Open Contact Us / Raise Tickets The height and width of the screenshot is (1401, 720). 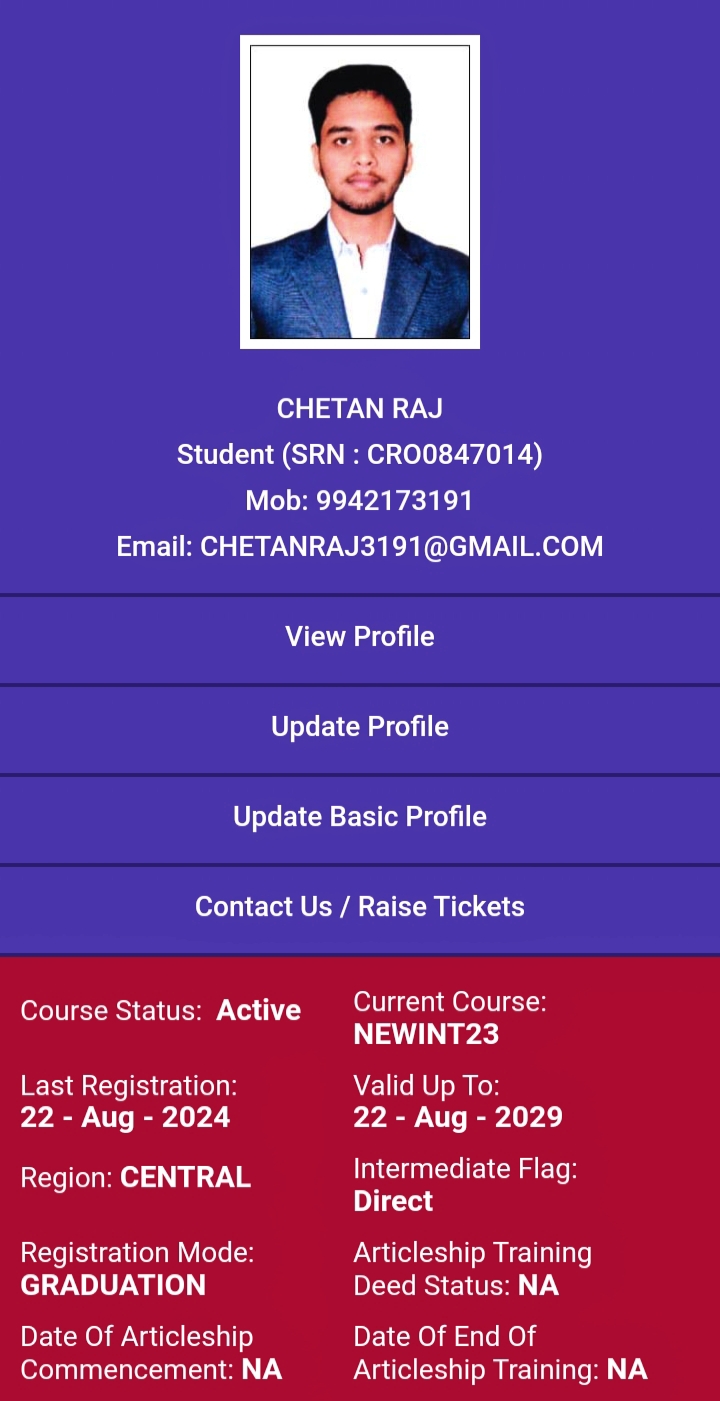click(x=360, y=907)
